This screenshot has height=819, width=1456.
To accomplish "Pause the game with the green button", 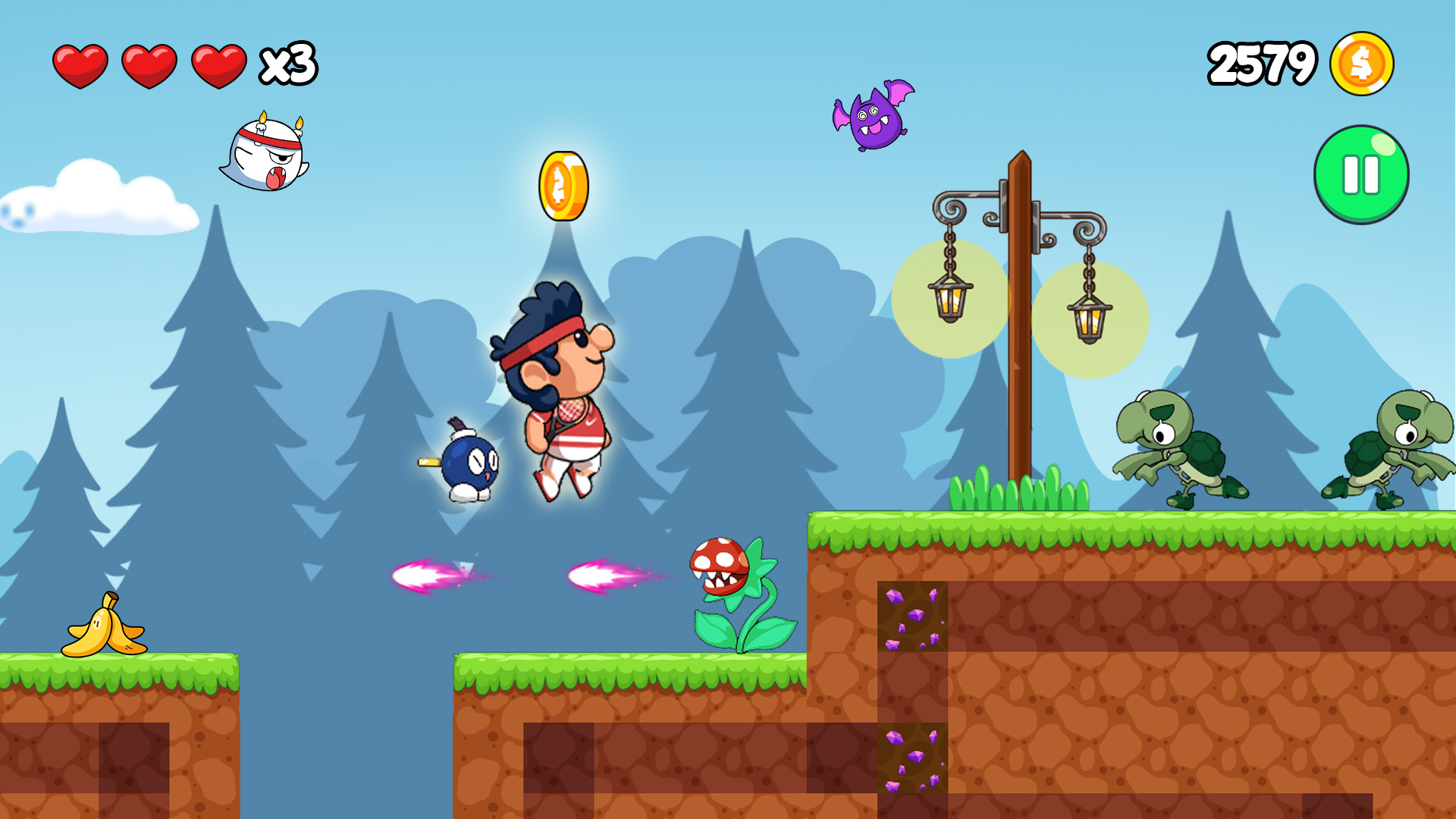I will coord(1361,175).
